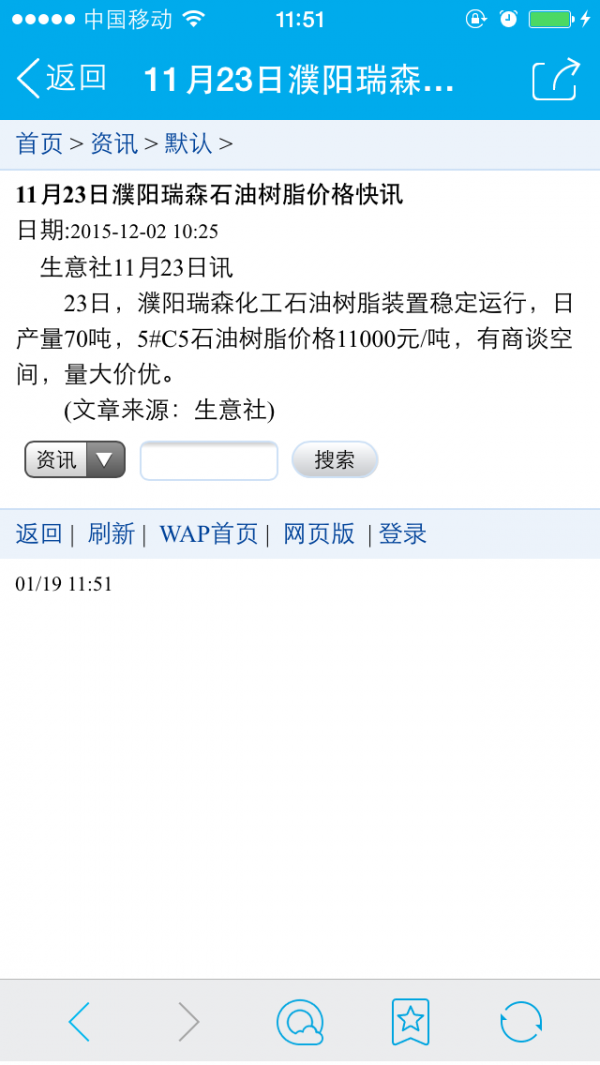This screenshot has width=600, height=1065.
Task: Open the 登录 login link
Action: (x=403, y=534)
